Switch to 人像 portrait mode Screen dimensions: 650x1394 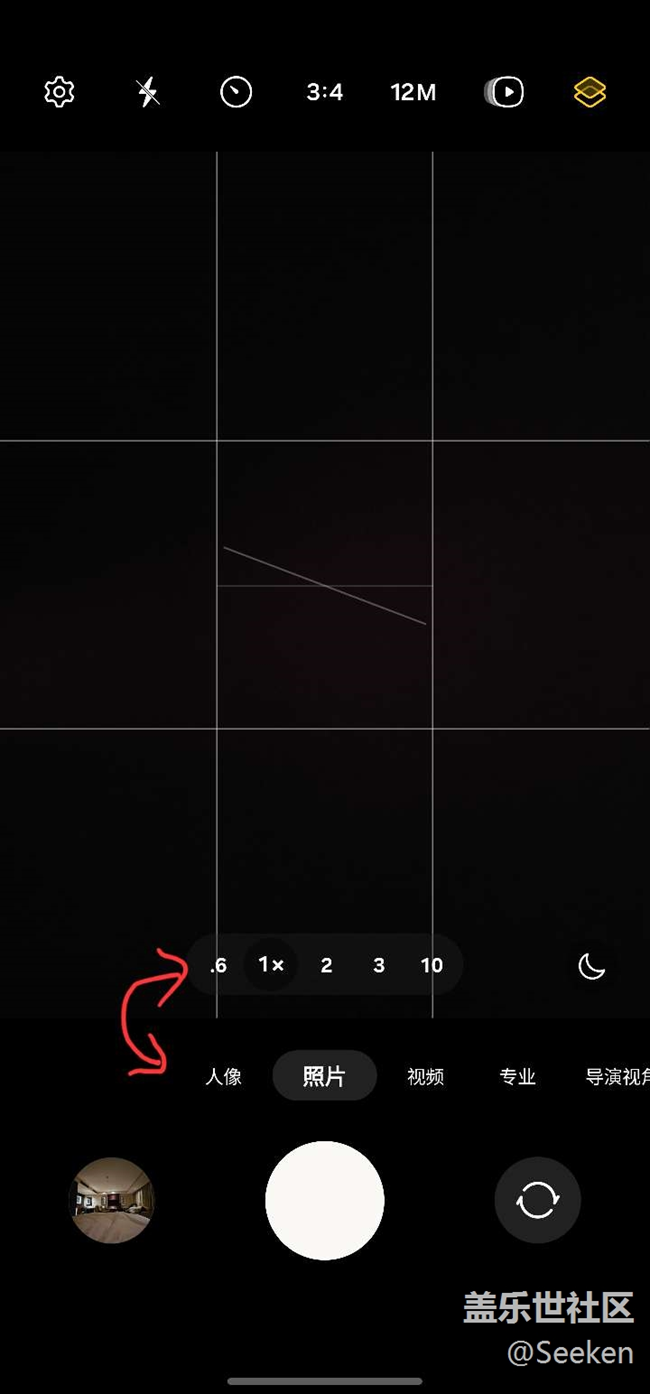pos(224,1076)
